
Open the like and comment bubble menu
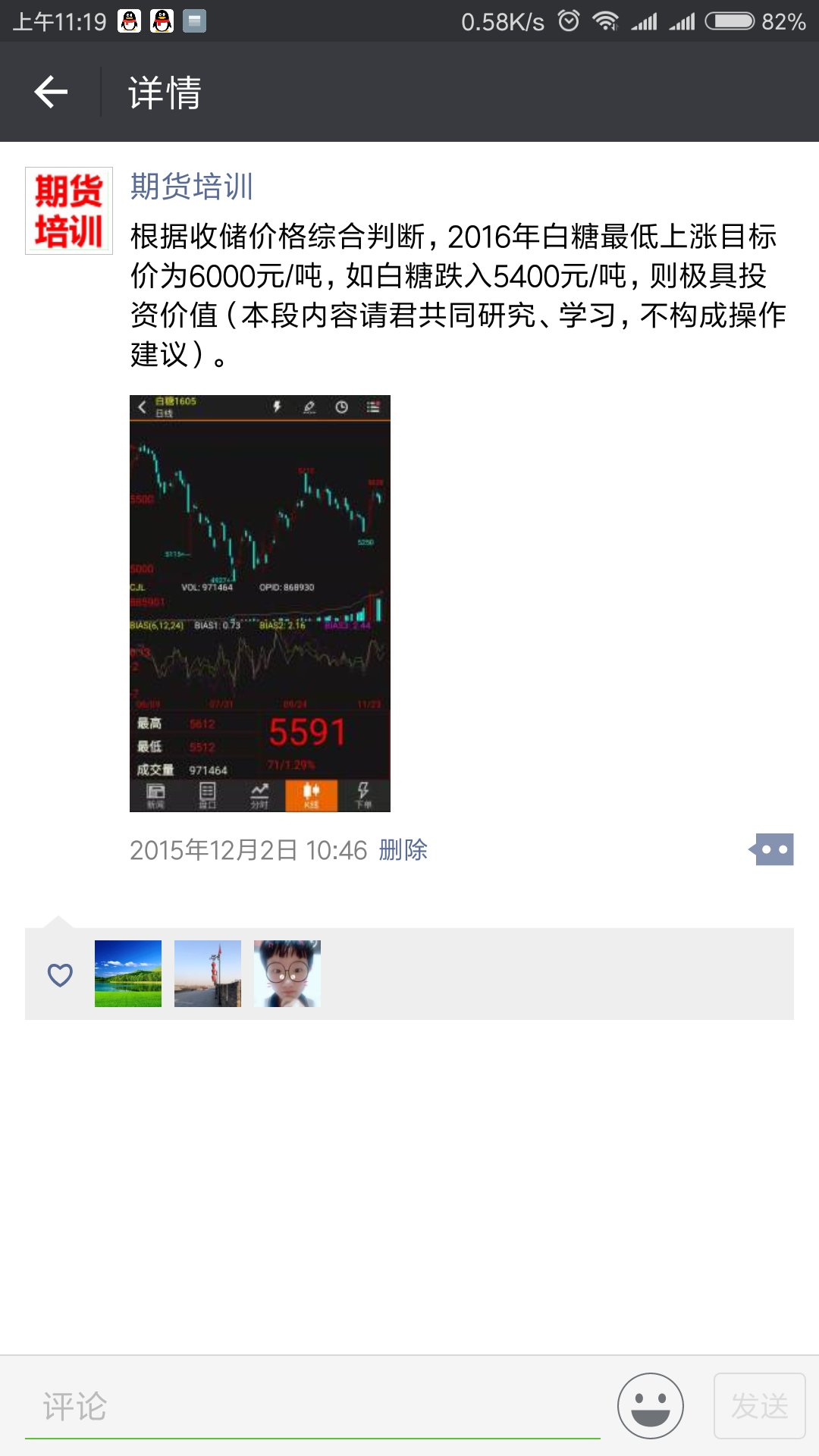(771, 849)
